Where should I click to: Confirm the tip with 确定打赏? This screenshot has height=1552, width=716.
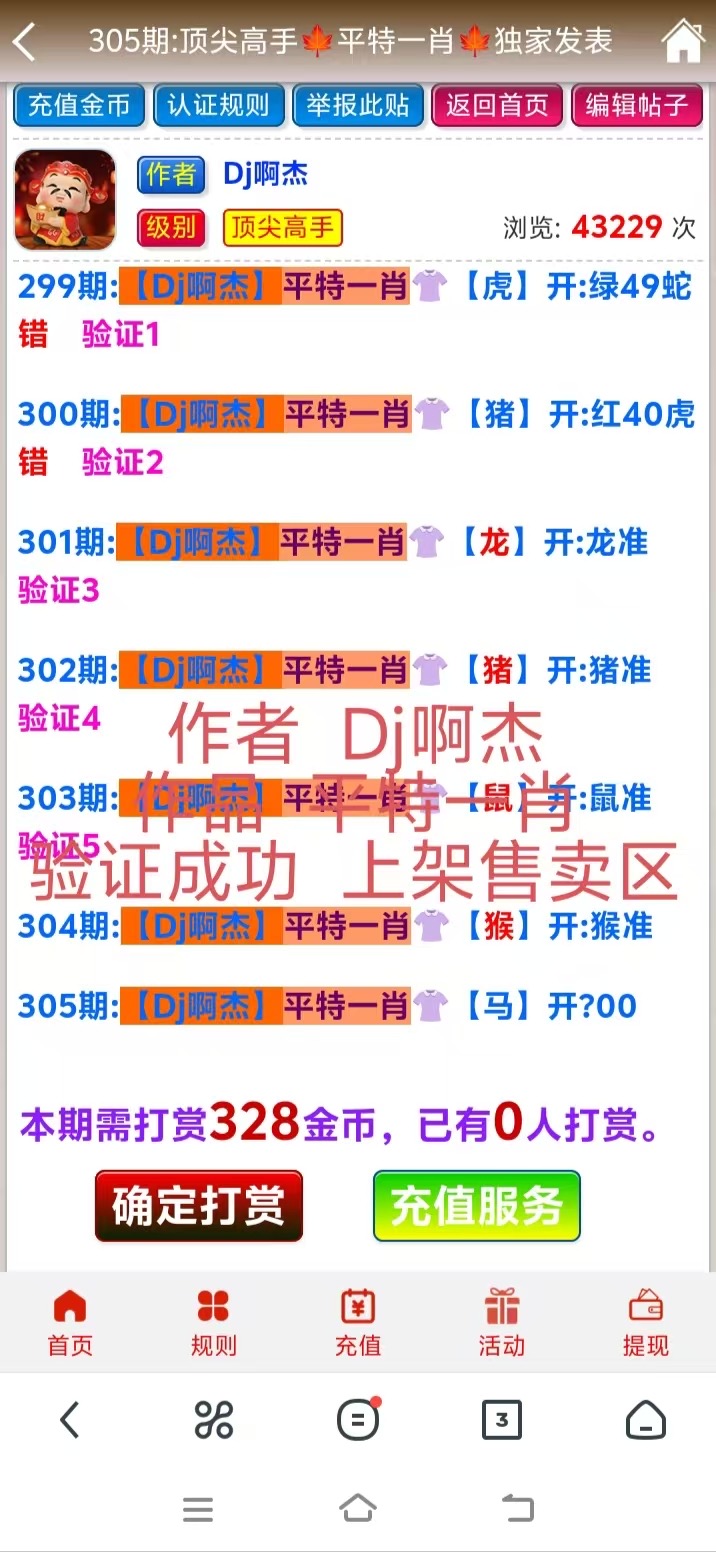(199, 1206)
